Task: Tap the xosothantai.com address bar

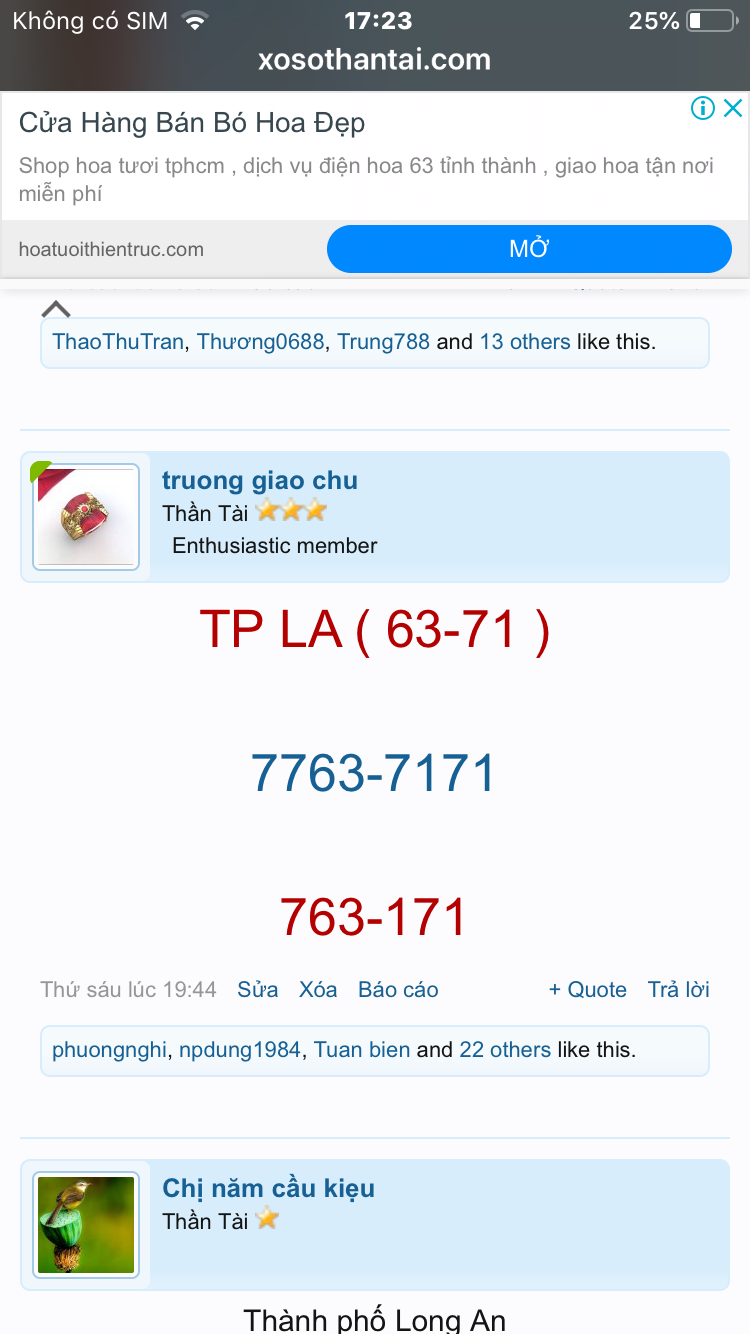Action: click(375, 59)
